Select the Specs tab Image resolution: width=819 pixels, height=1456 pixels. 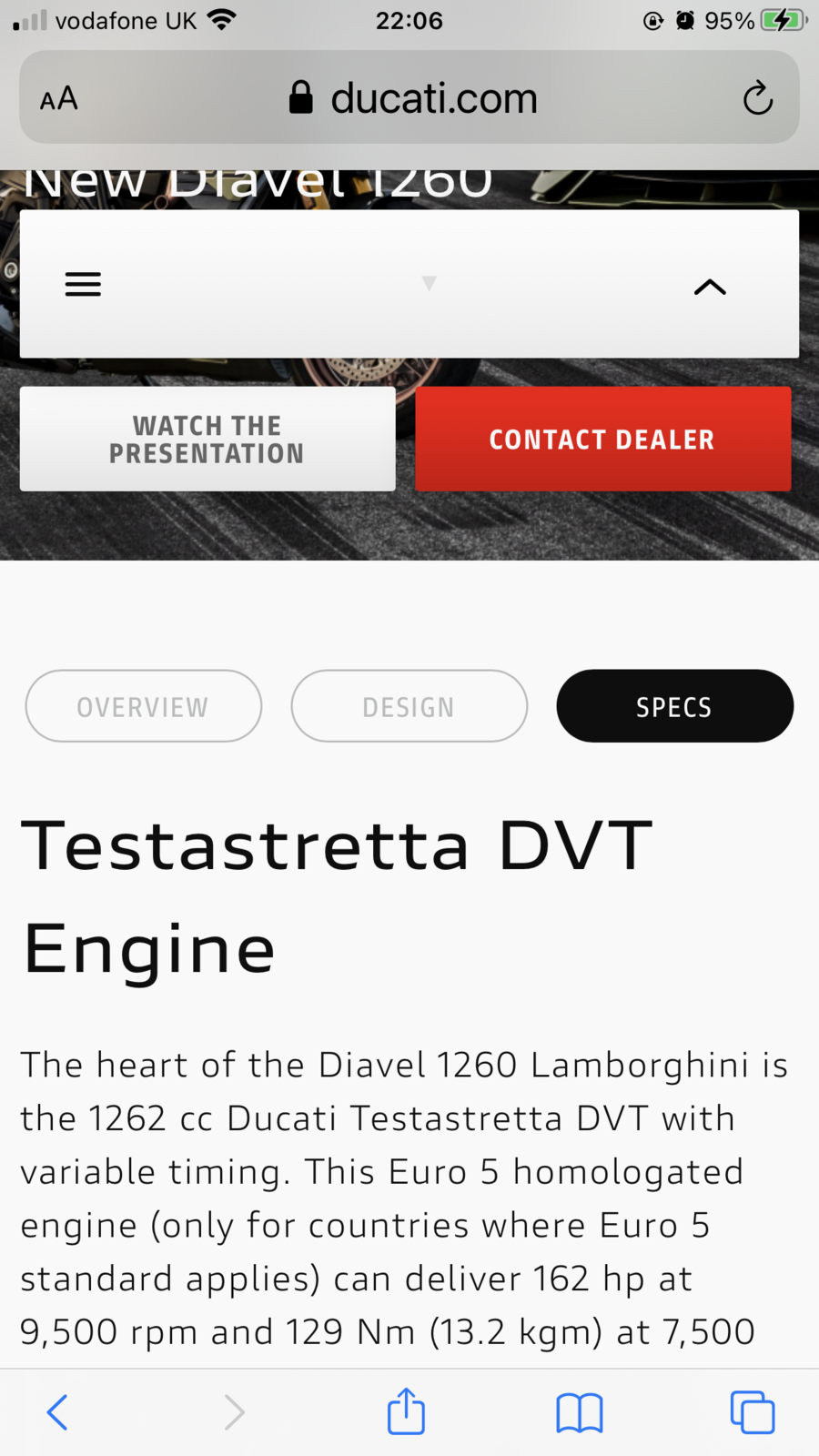pos(674,706)
